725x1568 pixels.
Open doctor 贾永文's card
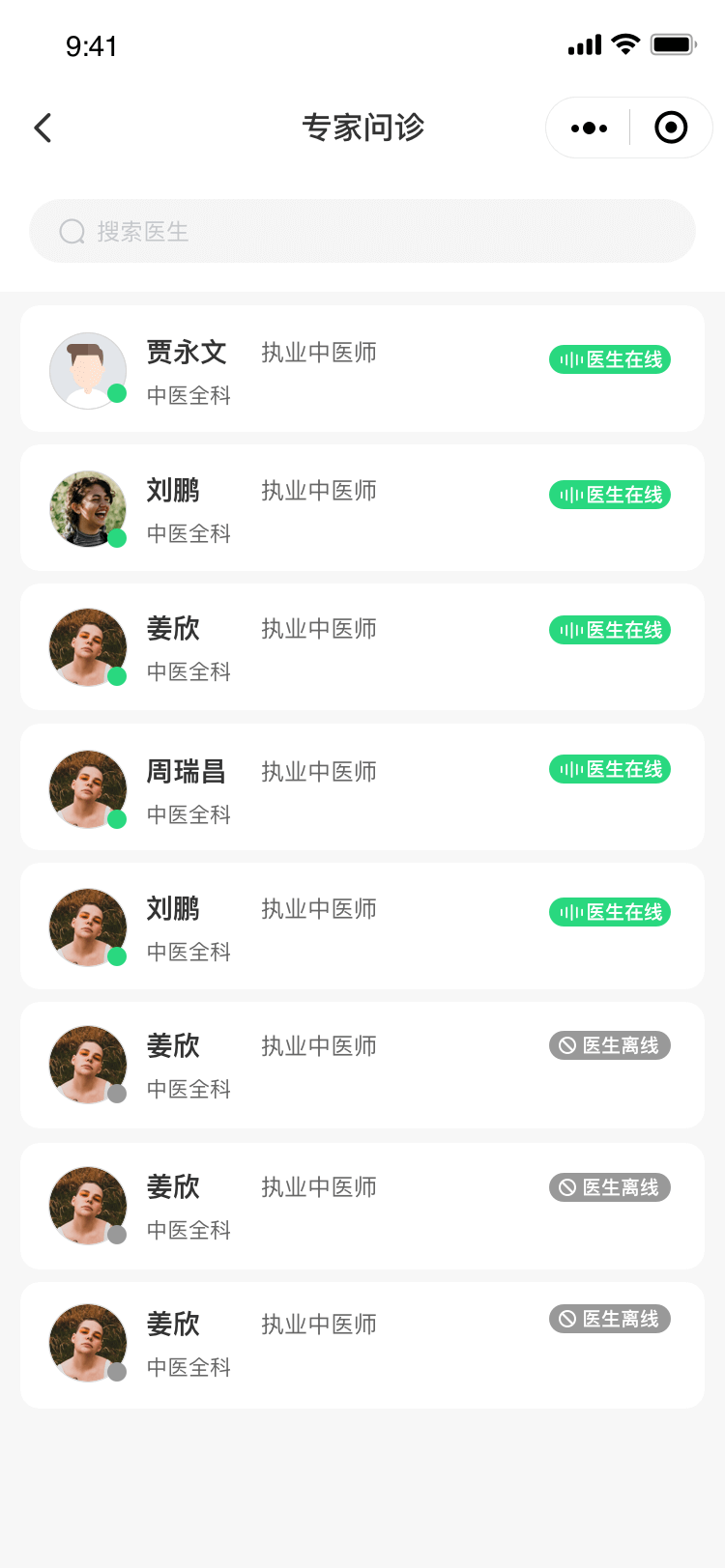(x=362, y=369)
